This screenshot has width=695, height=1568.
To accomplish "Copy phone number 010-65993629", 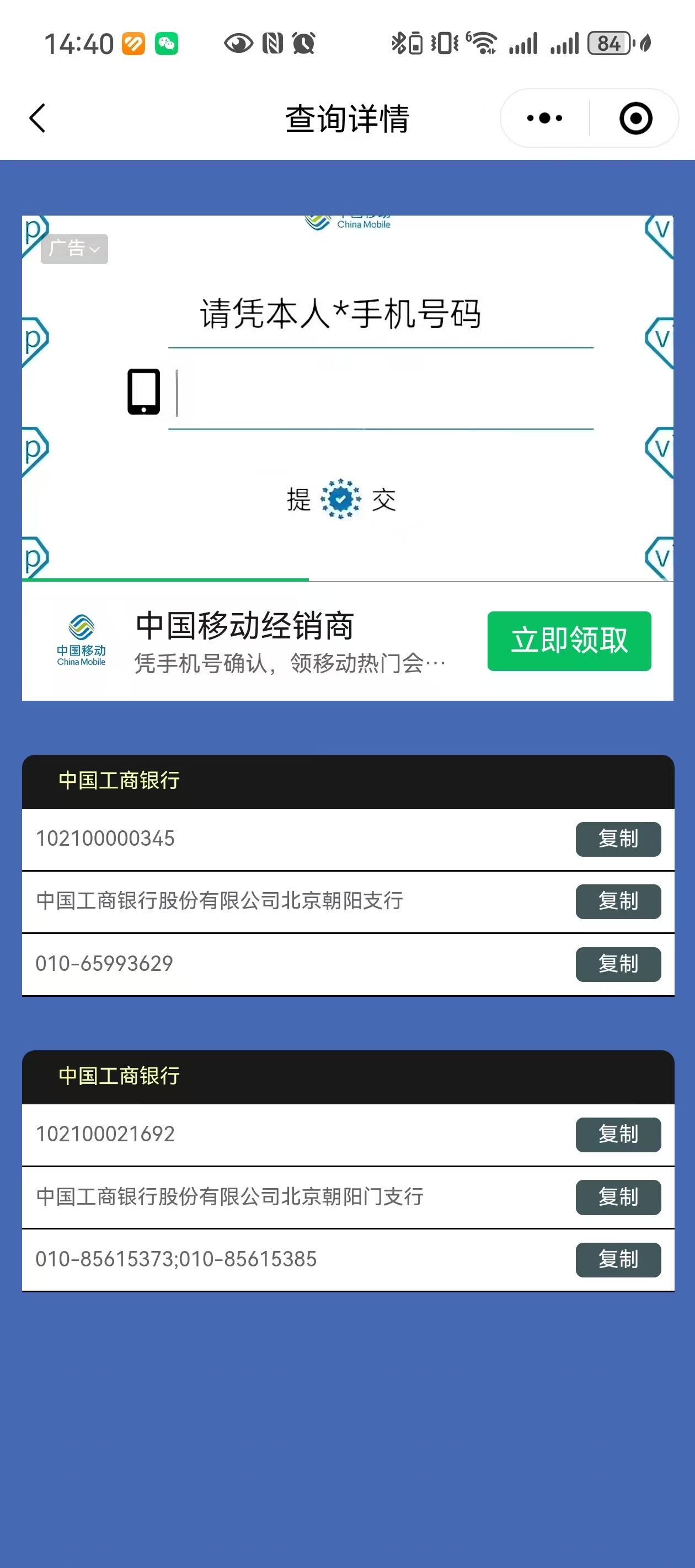I will click(618, 964).
